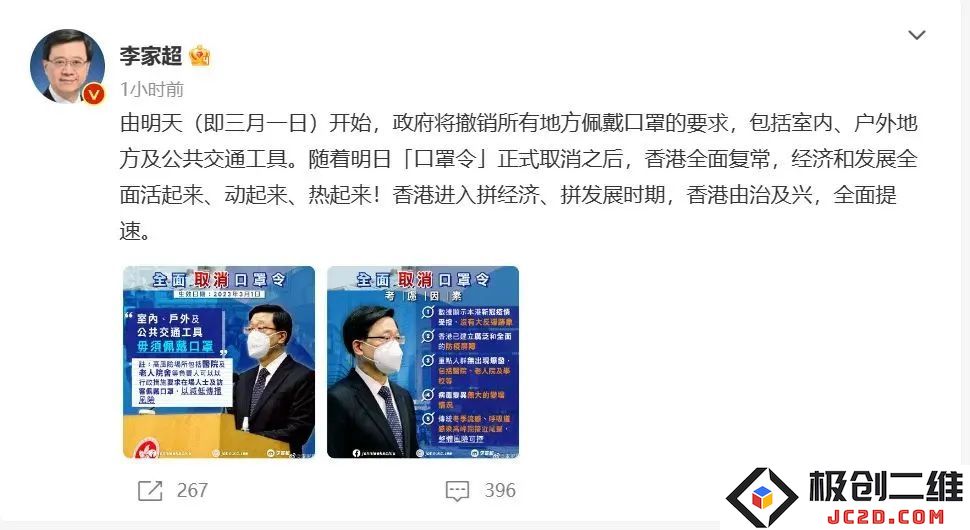Repost this post with 267 shares

point(172,490)
